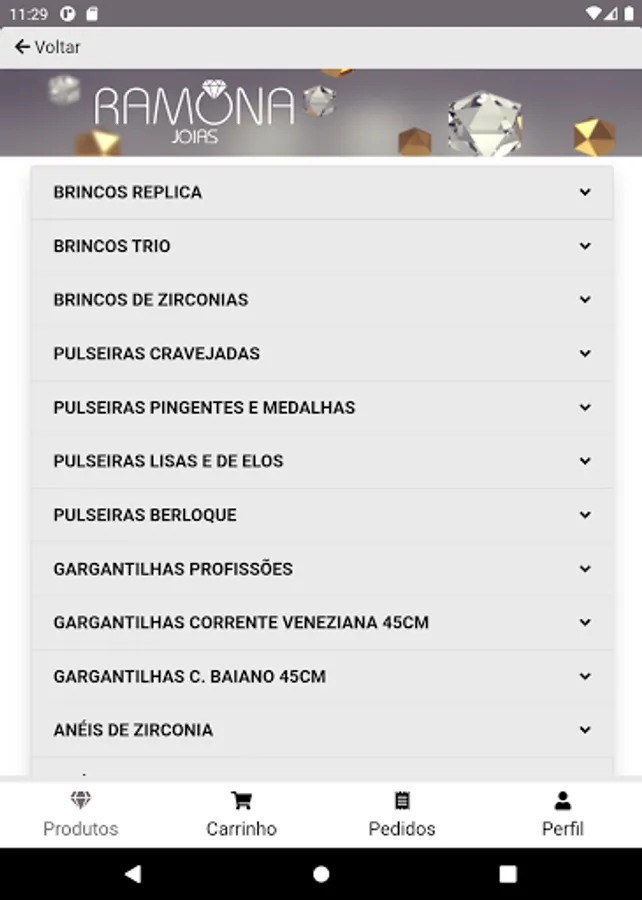Open the PULSEIRAS BERLOQUE category
The width and height of the screenshot is (642, 900).
coord(321,515)
